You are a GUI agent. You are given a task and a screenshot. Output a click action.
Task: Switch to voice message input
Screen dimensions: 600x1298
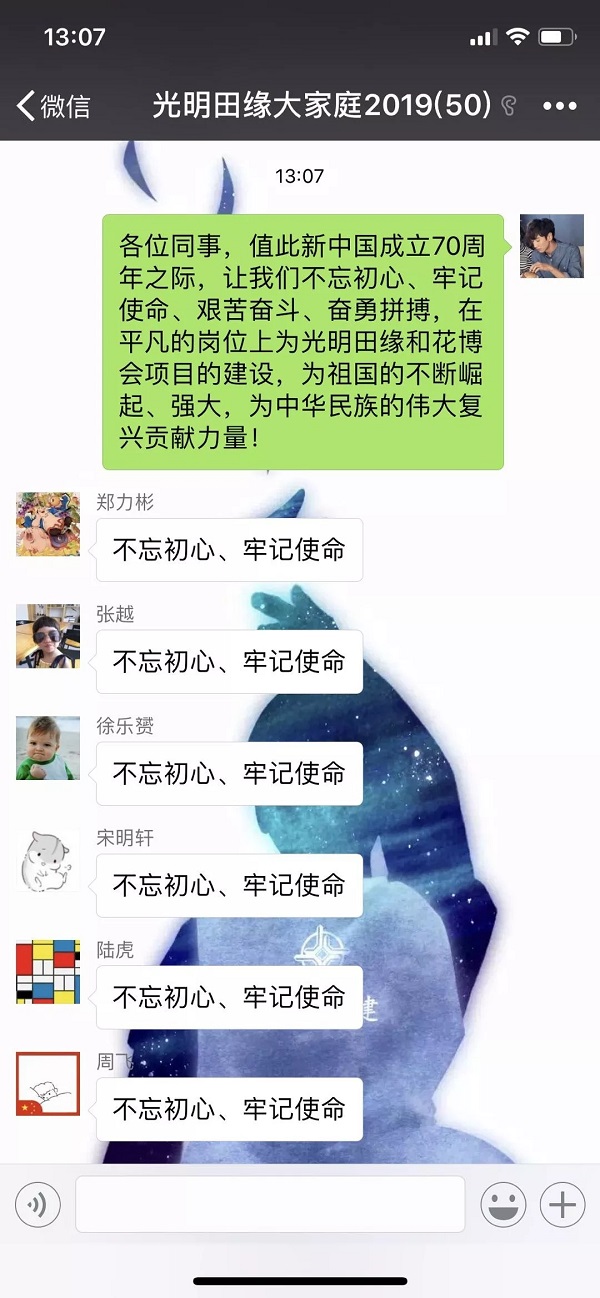click(x=37, y=1204)
